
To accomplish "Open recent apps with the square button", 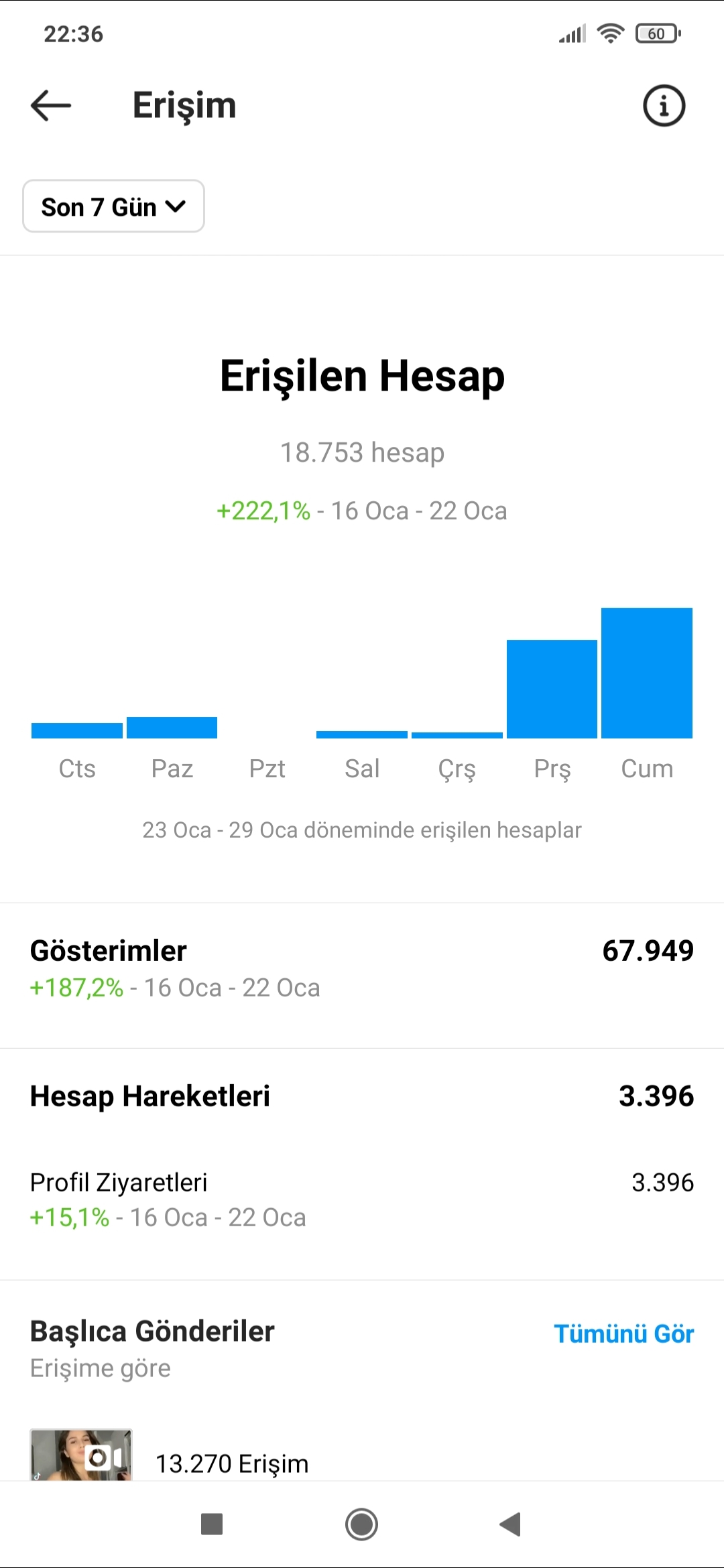I will click(x=212, y=1524).
